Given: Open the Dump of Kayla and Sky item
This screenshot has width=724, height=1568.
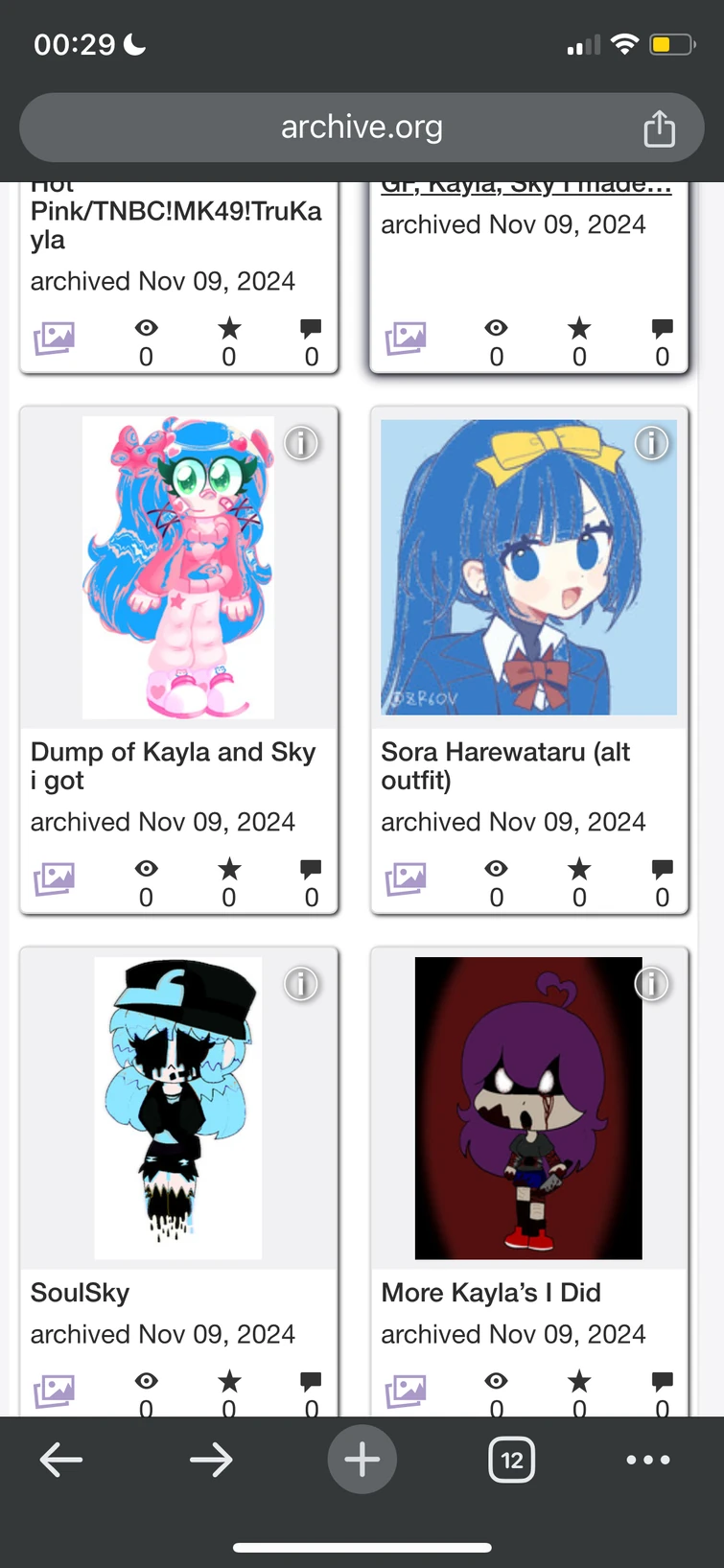Looking at the screenshot, I should point(178,568).
